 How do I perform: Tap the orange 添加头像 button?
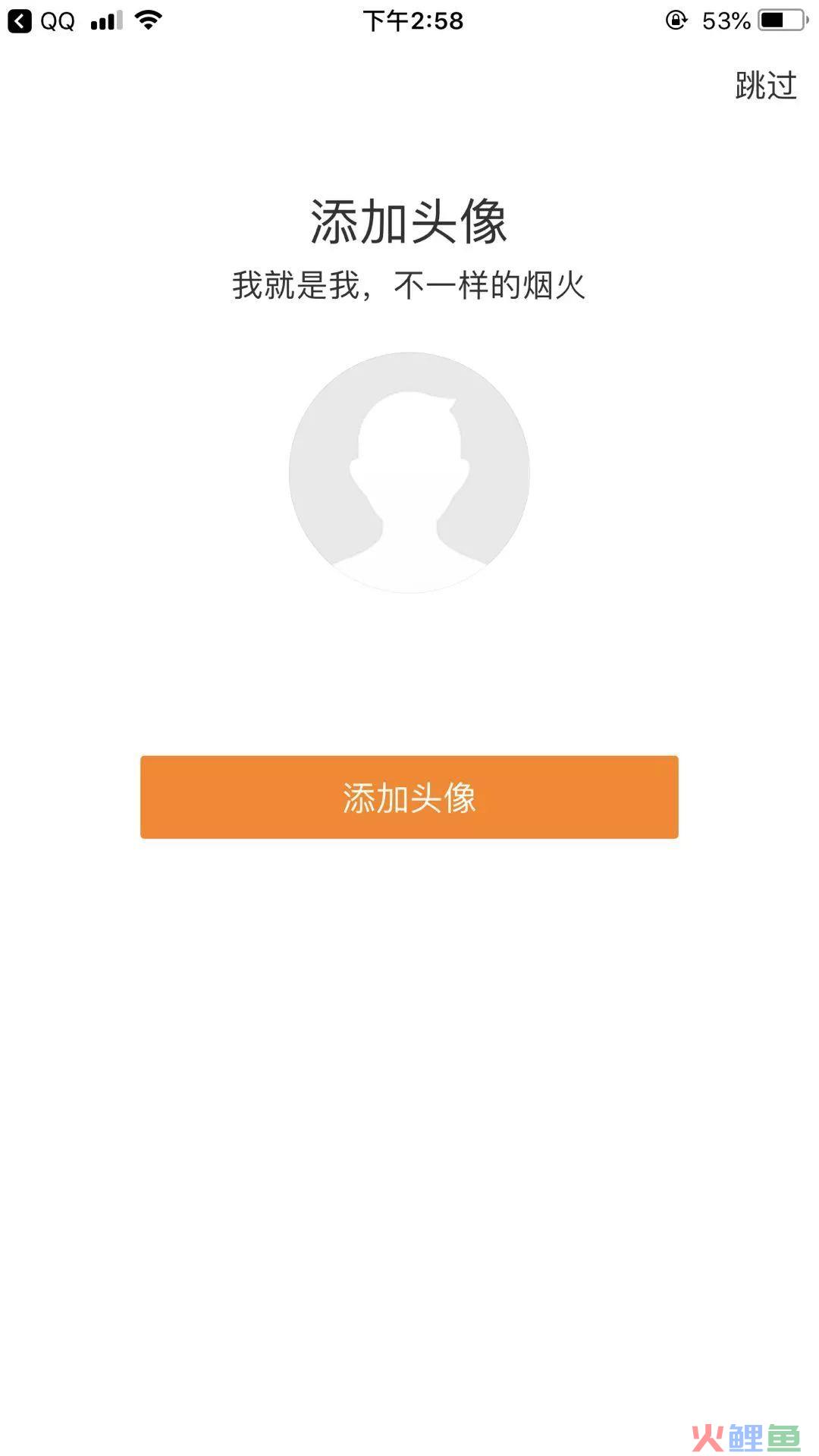409,797
